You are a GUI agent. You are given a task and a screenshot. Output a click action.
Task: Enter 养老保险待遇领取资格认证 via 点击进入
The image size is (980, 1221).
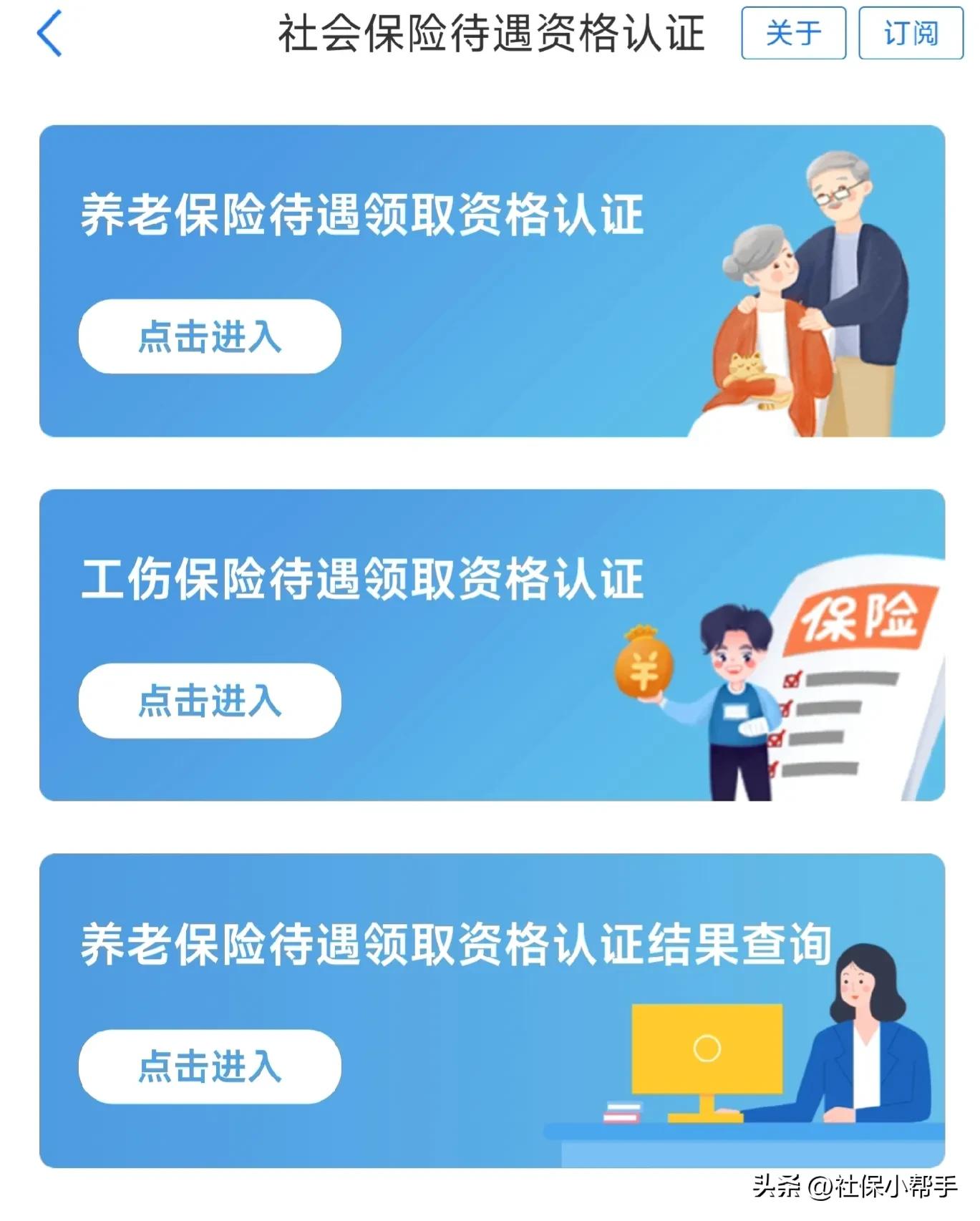(208, 338)
